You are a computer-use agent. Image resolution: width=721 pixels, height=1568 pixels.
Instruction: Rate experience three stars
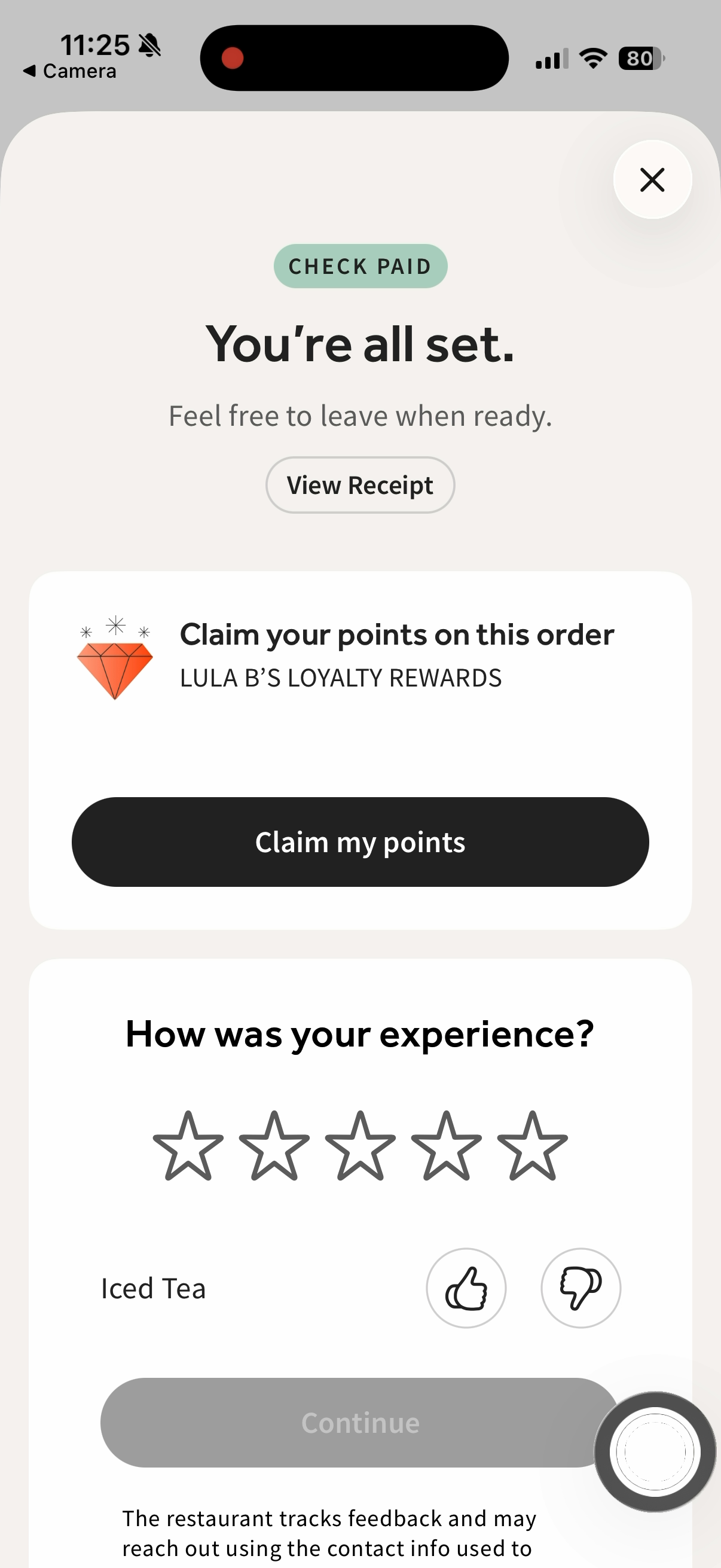click(x=360, y=1146)
